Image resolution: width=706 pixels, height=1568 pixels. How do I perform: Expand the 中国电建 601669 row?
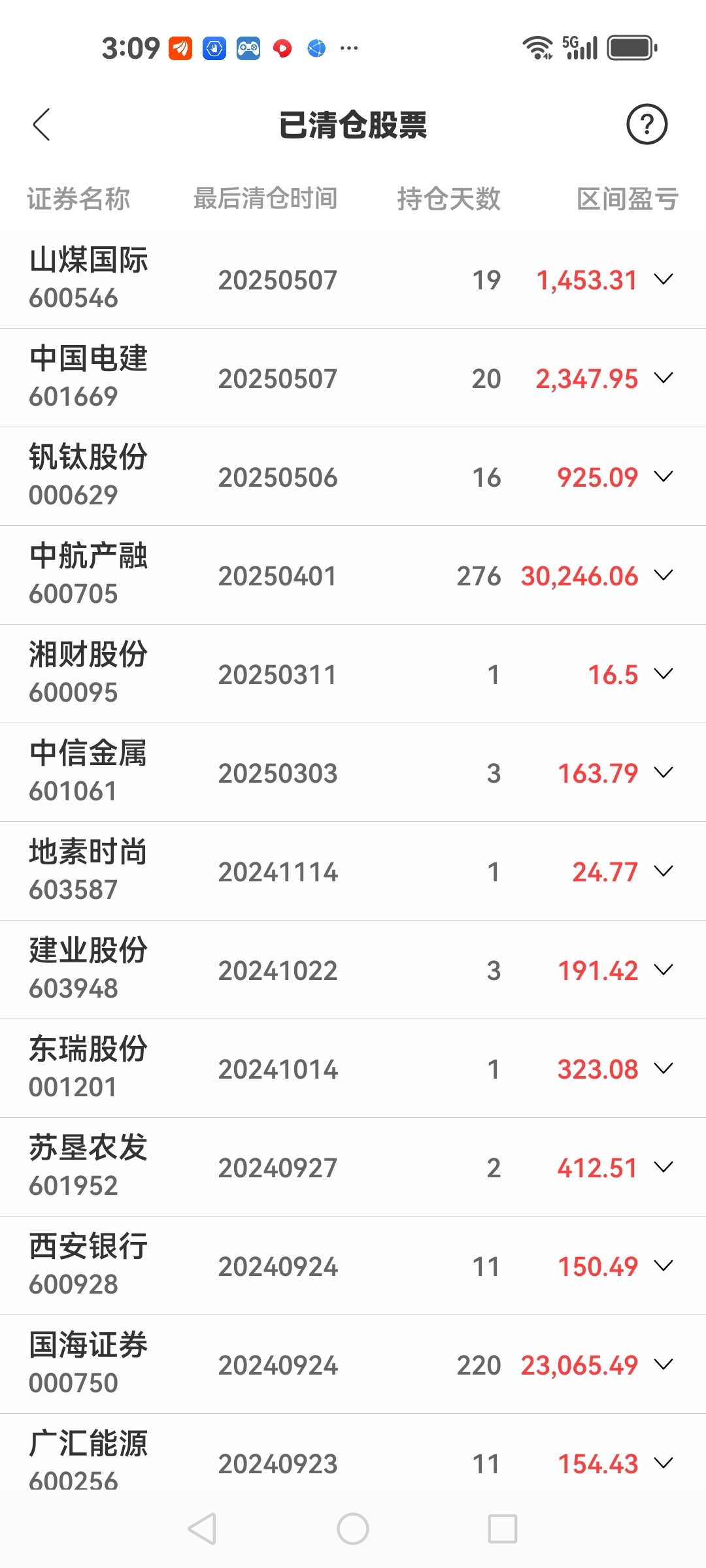[664, 378]
